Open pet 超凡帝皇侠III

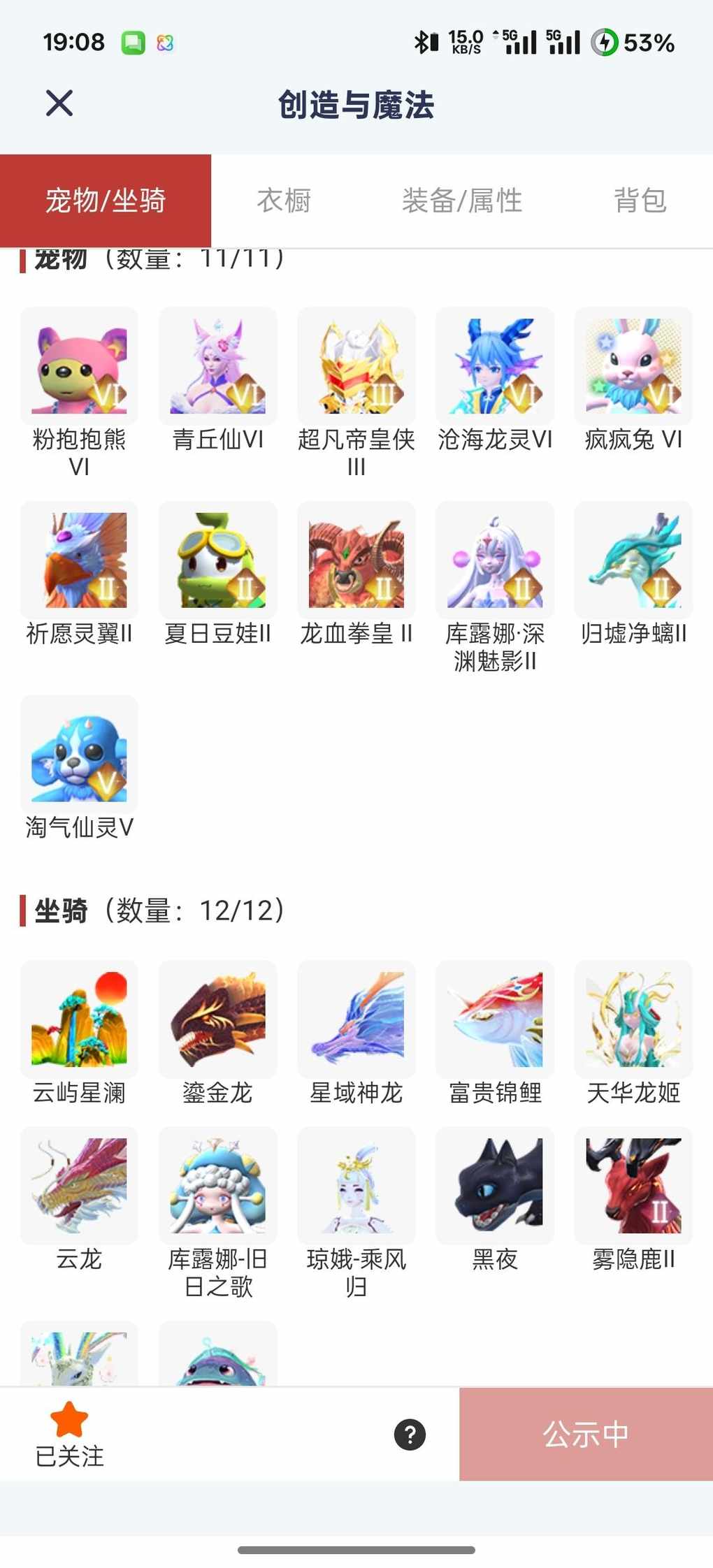[356, 366]
